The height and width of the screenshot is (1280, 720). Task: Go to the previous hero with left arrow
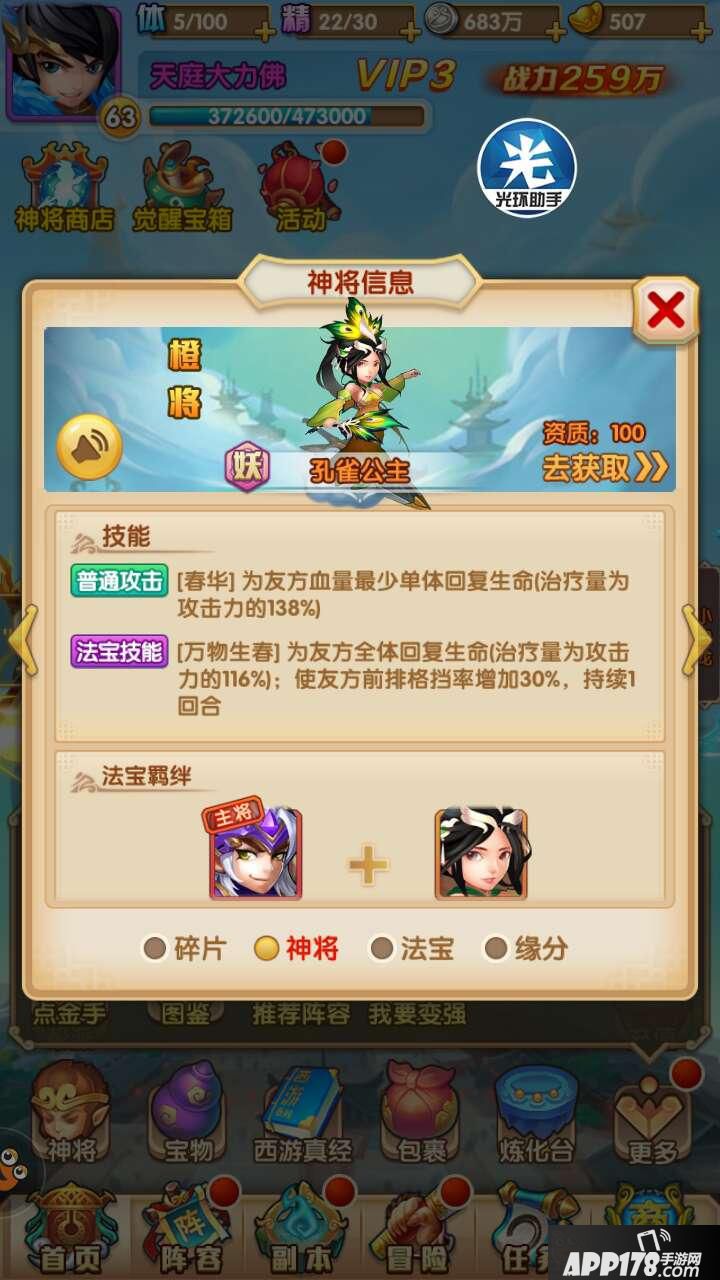22,638
